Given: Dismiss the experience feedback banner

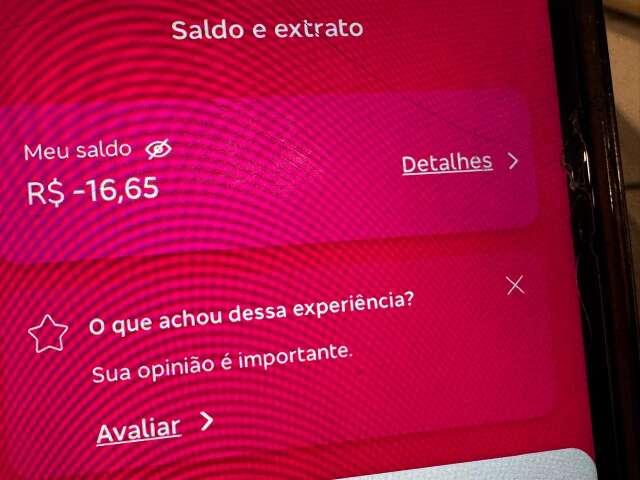Looking at the screenshot, I should click(515, 285).
